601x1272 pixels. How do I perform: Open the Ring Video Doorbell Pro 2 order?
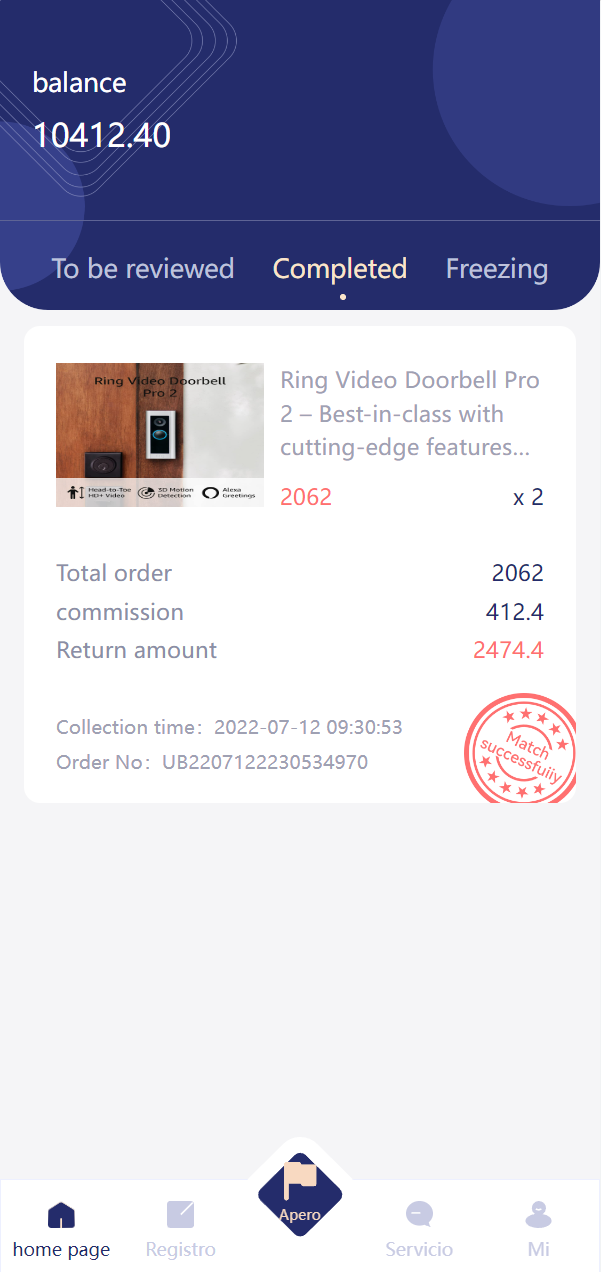coord(300,434)
